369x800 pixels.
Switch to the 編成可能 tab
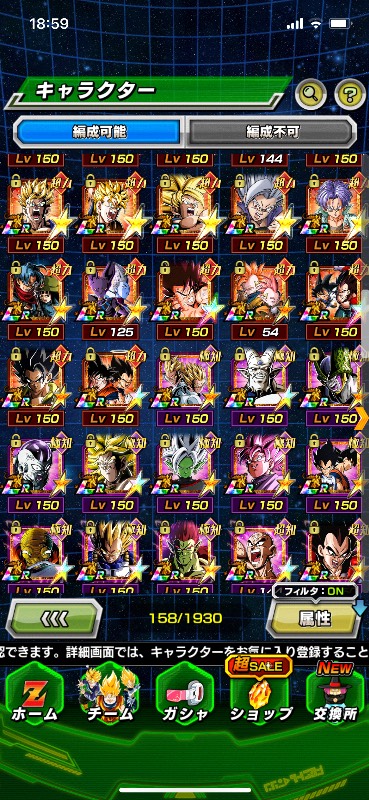click(100, 132)
